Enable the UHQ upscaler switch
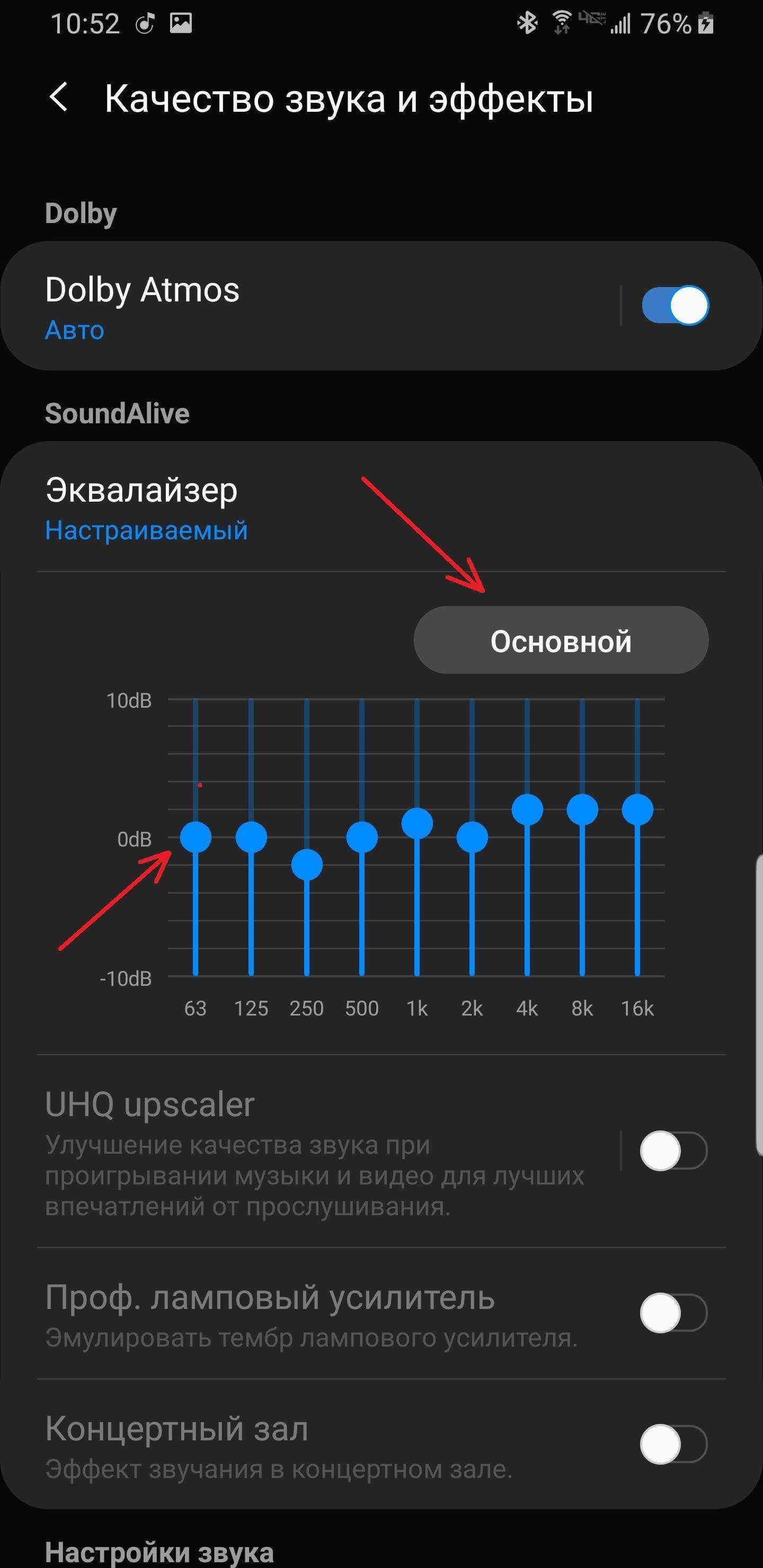Image resolution: width=763 pixels, height=1568 pixels. coord(673,1151)
